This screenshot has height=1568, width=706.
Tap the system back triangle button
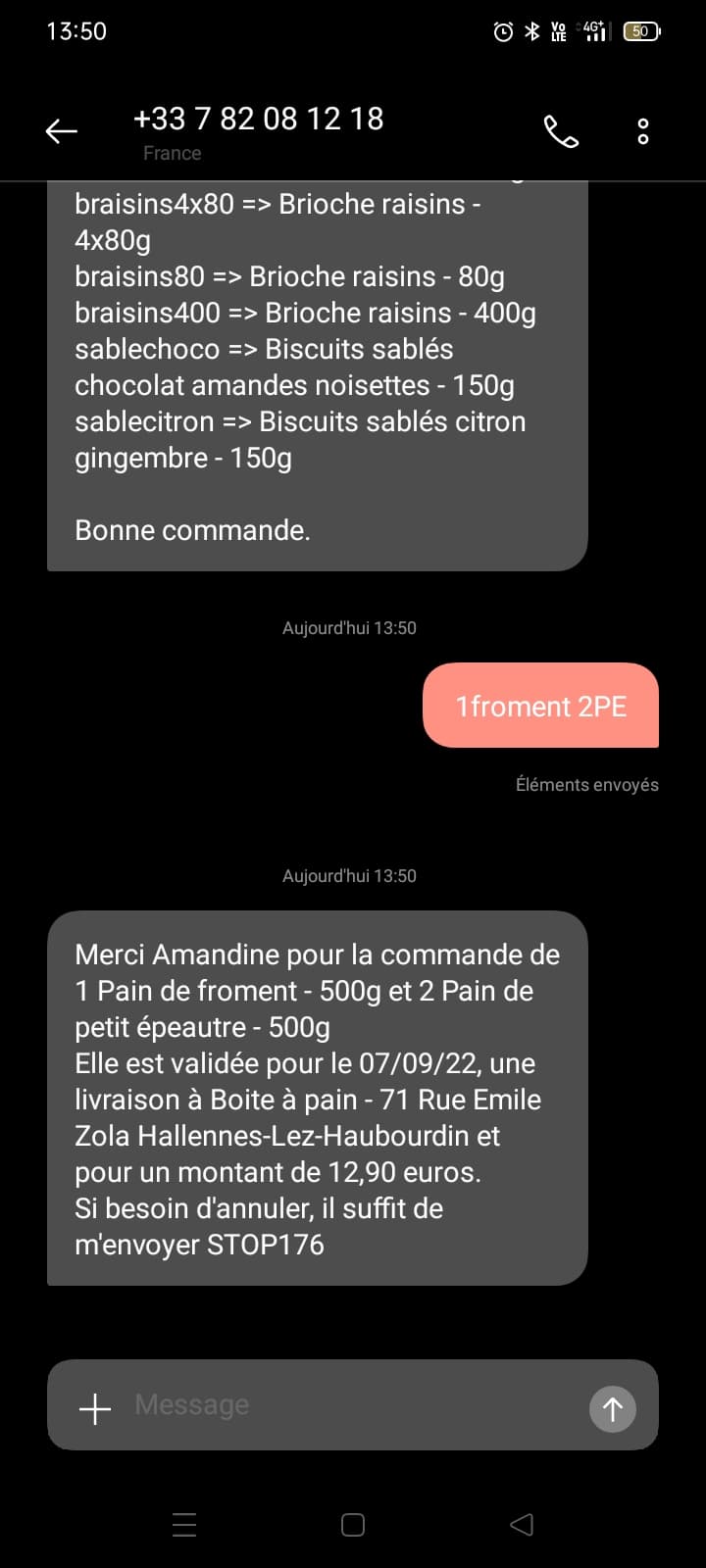pos(522,1524)
